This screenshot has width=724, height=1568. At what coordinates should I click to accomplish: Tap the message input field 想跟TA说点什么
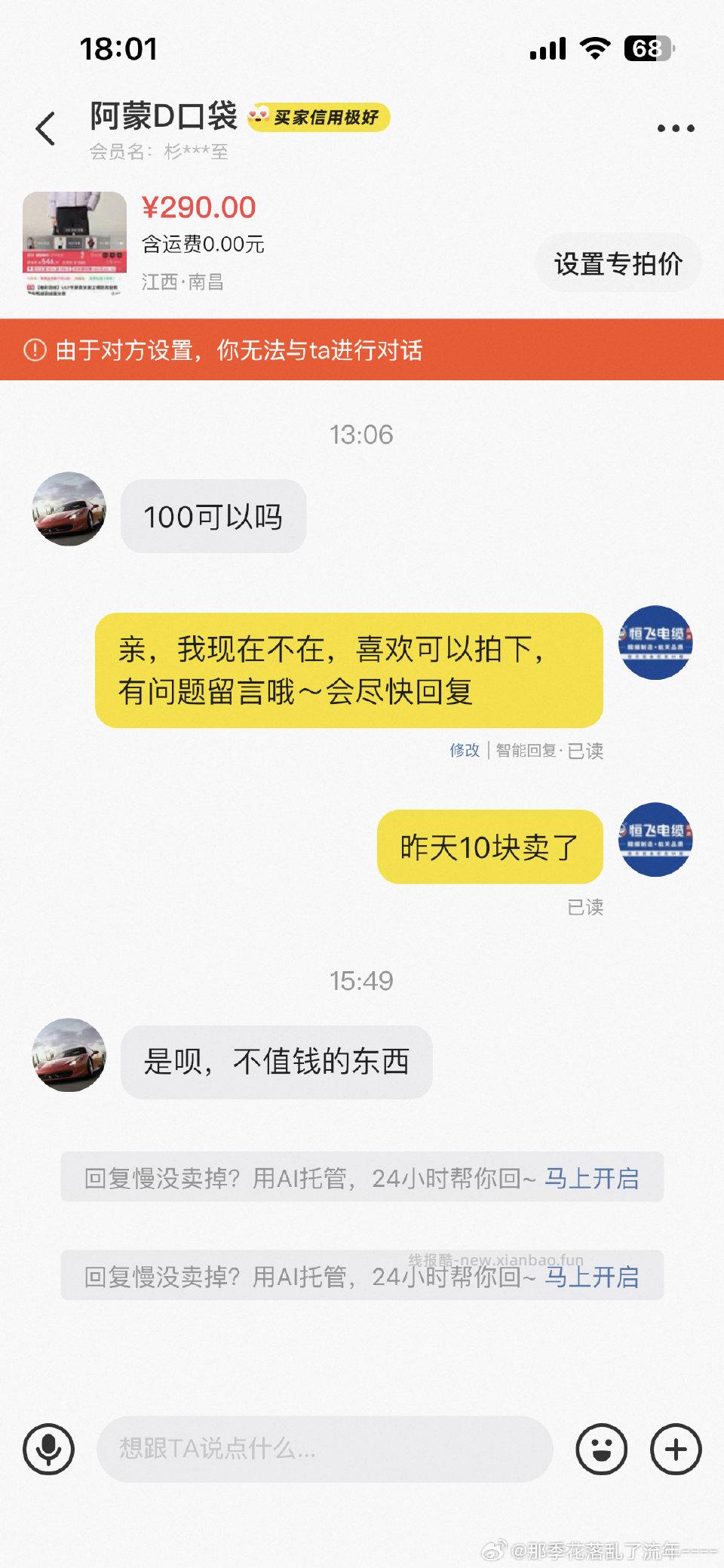(324, 1449)
